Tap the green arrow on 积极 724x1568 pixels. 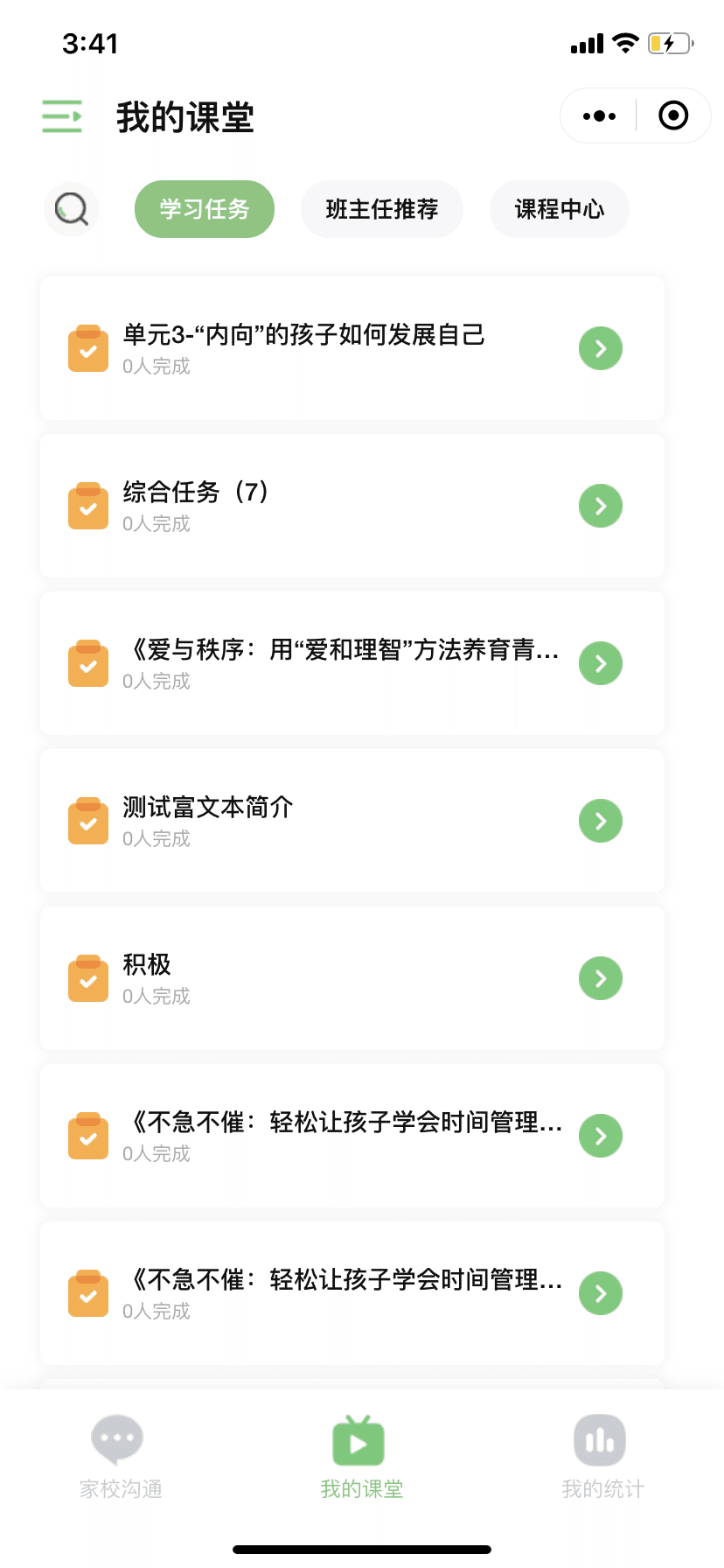pyautogui.click(x=601, y=978)
